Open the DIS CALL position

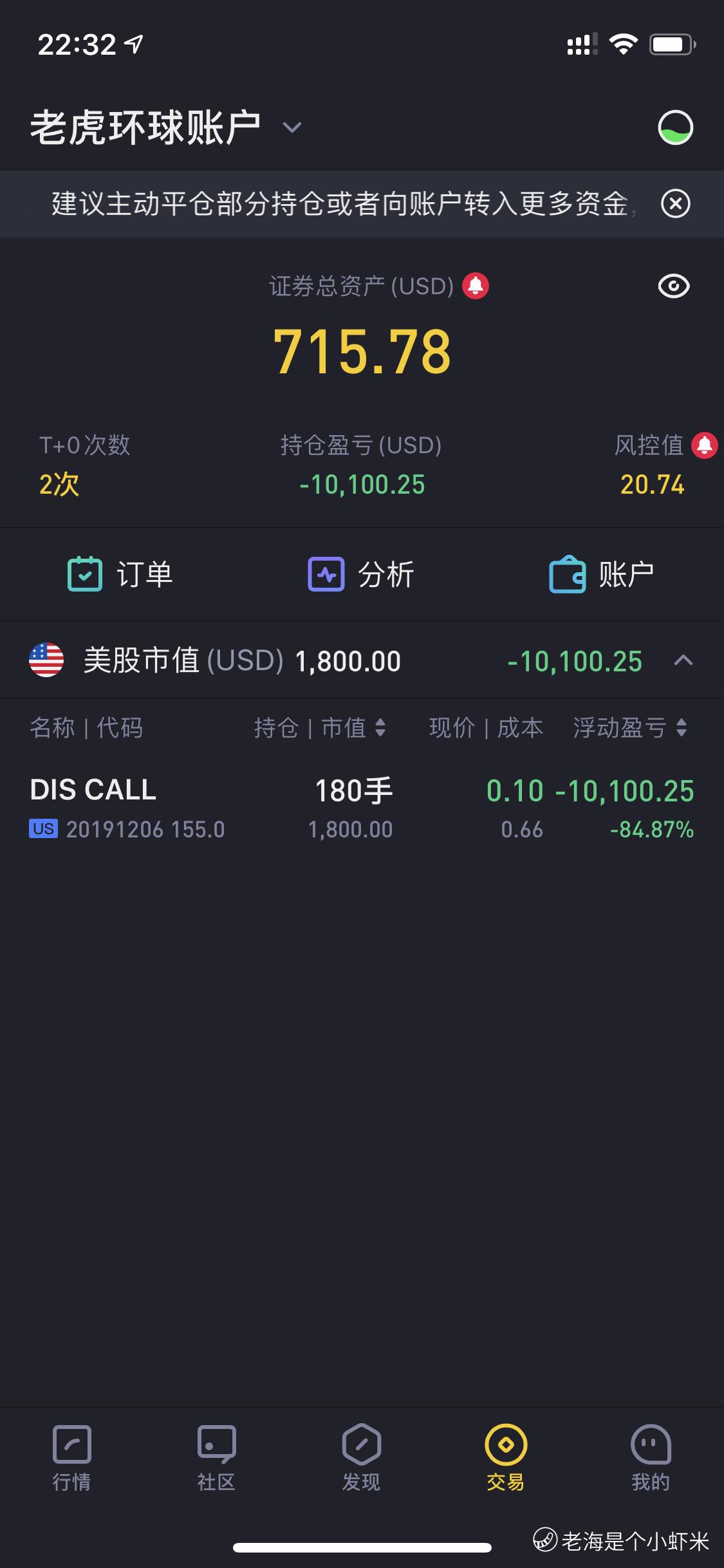(362, 808)
